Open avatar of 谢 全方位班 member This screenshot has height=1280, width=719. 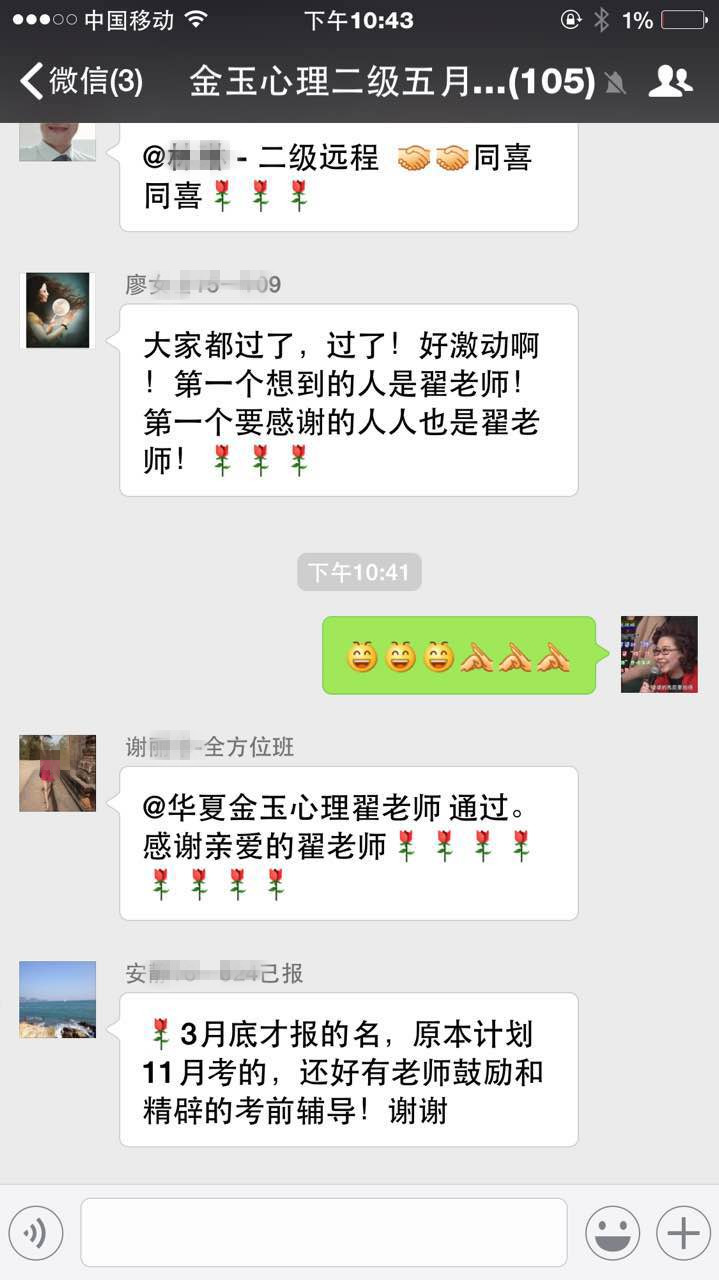pos(58,773)
